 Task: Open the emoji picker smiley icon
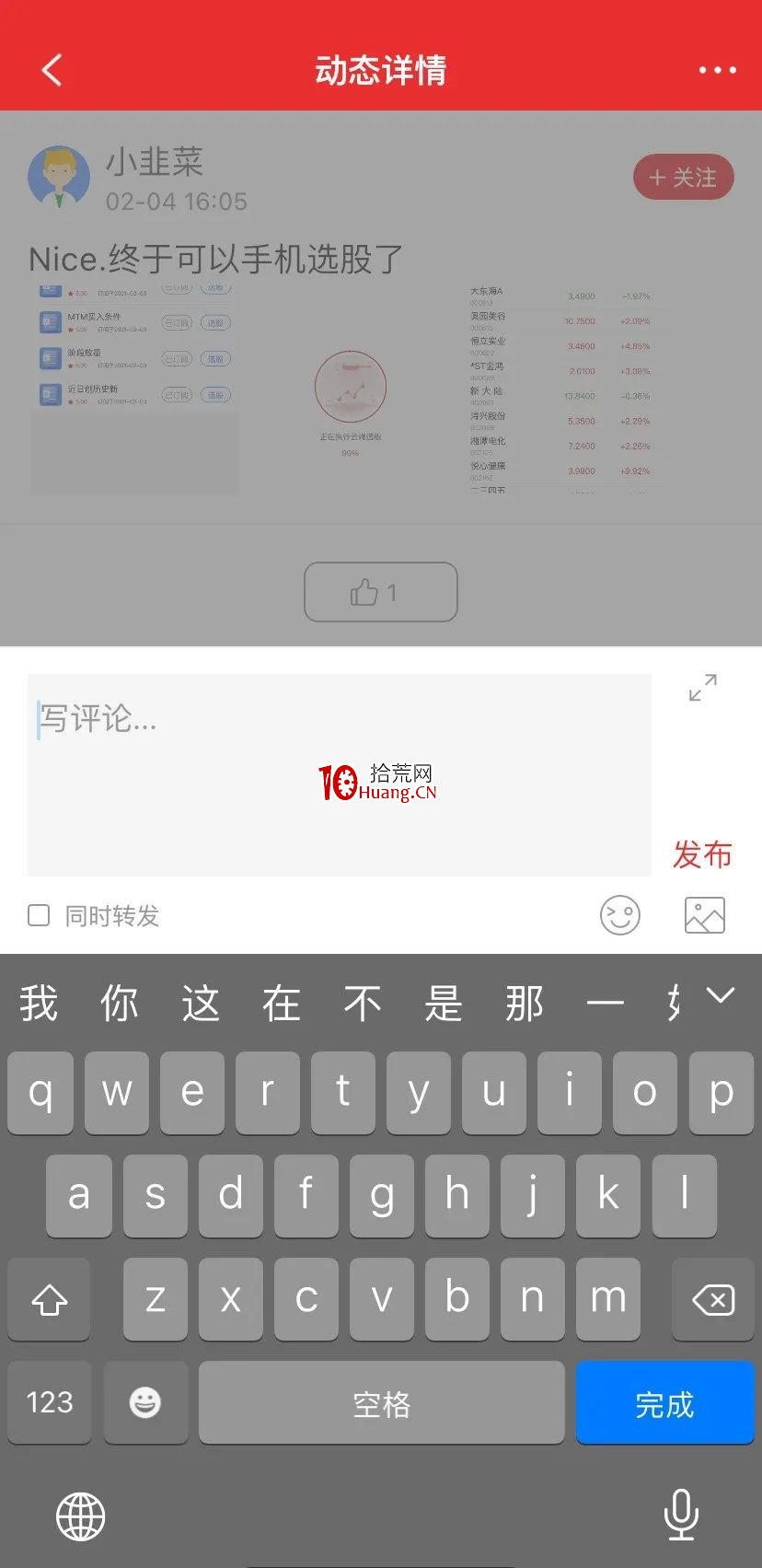pos(620,915)
